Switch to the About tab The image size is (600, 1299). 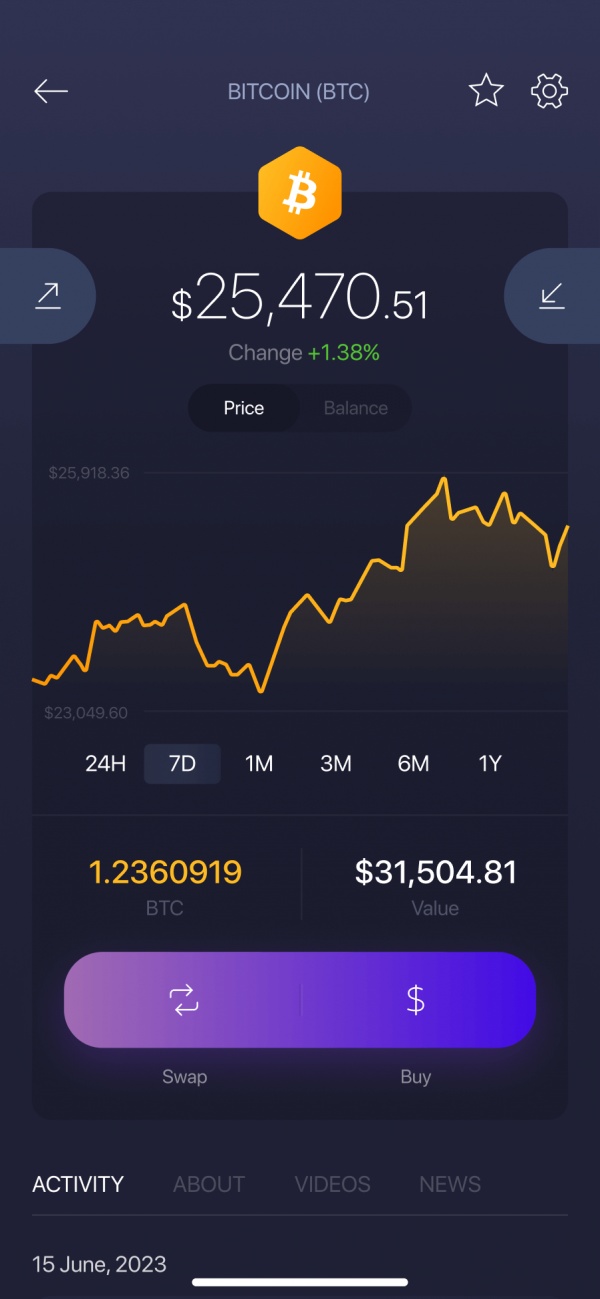(209, 1184)
